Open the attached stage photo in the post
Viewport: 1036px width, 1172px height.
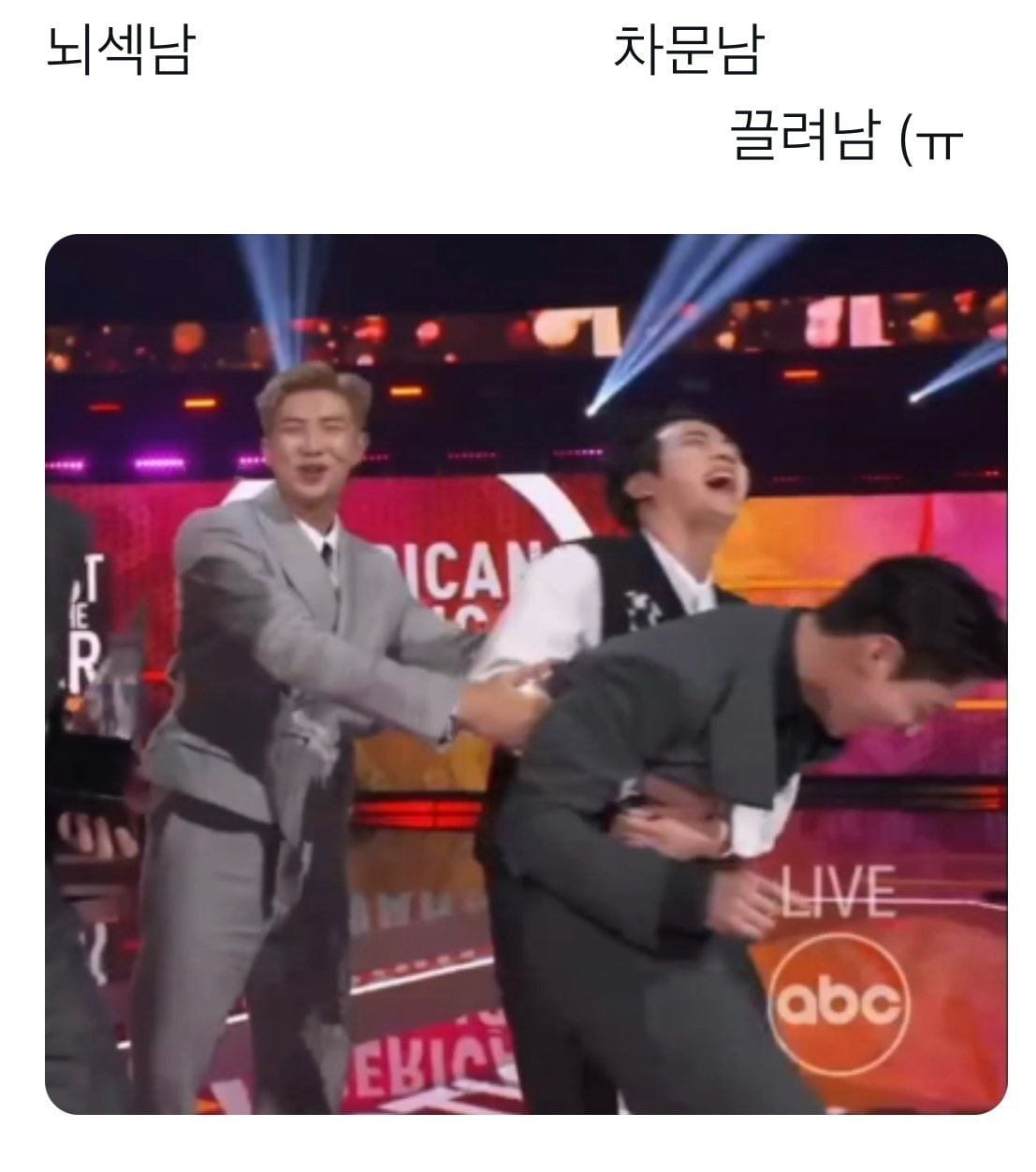[x=526, y=674]
